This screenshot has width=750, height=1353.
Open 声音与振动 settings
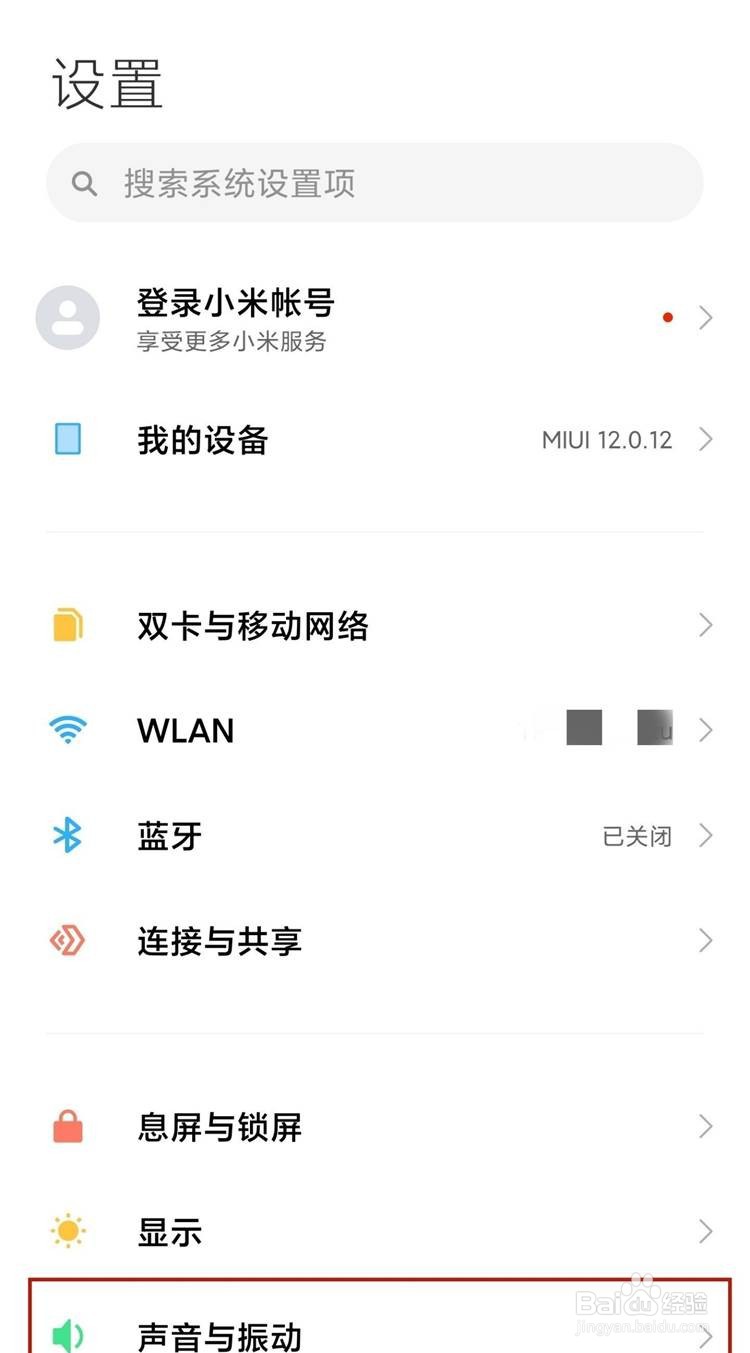(x=375, y=1318)
